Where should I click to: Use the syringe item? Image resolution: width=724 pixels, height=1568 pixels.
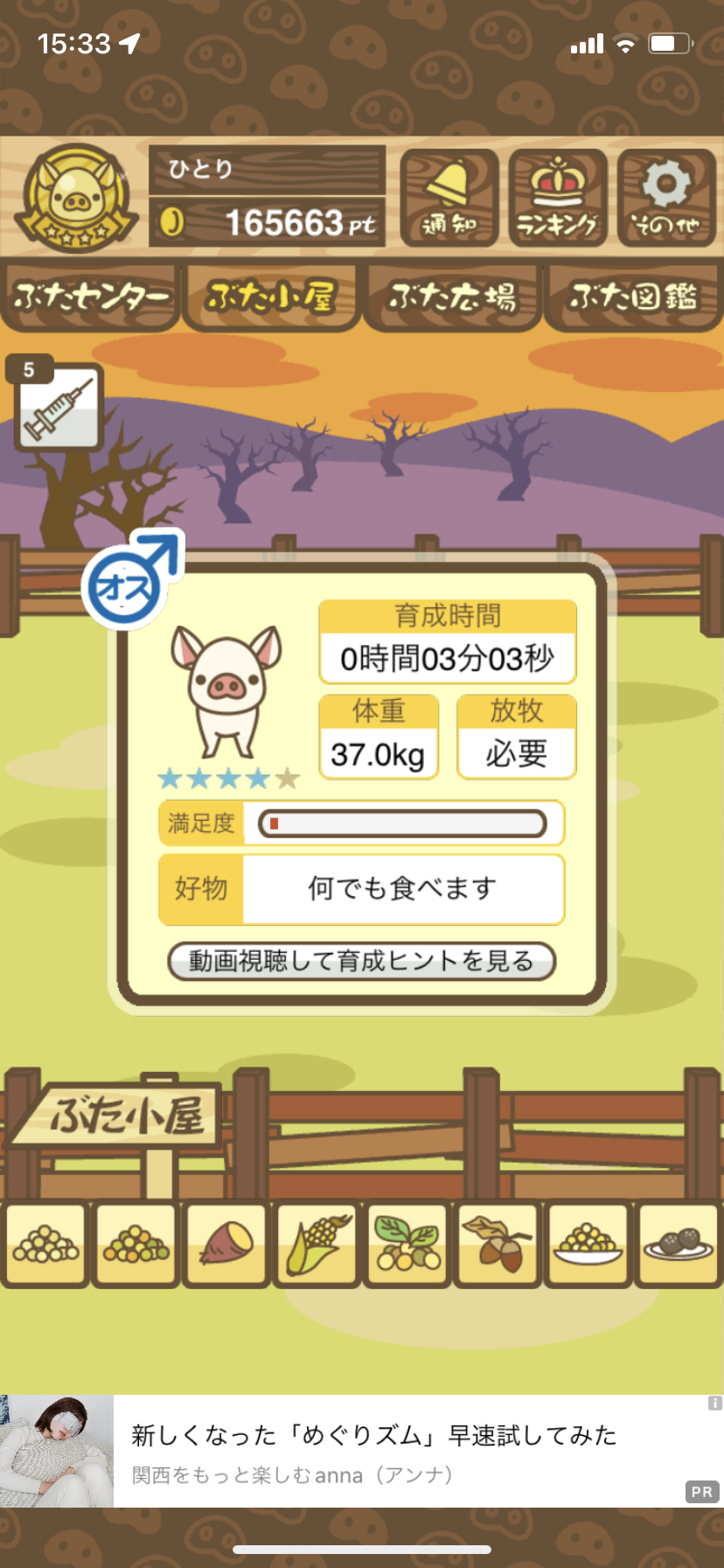(x=59, y=408)
